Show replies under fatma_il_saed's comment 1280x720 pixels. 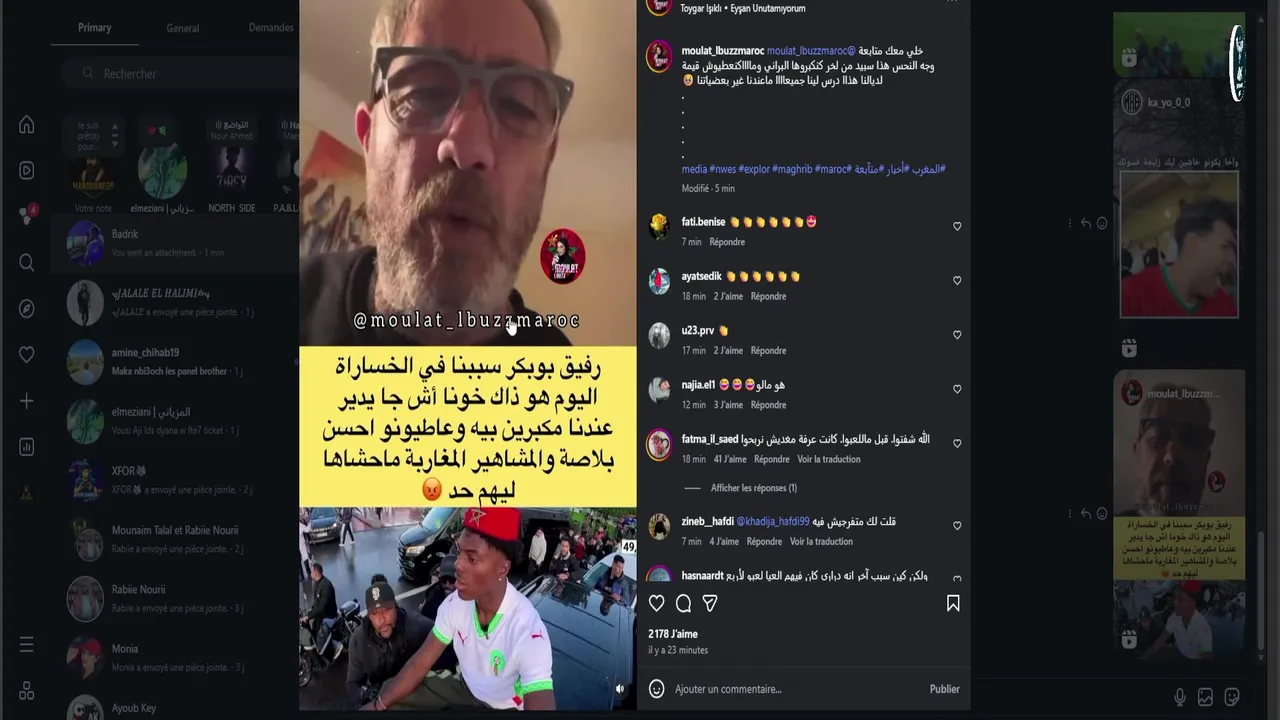click(753, 488)
